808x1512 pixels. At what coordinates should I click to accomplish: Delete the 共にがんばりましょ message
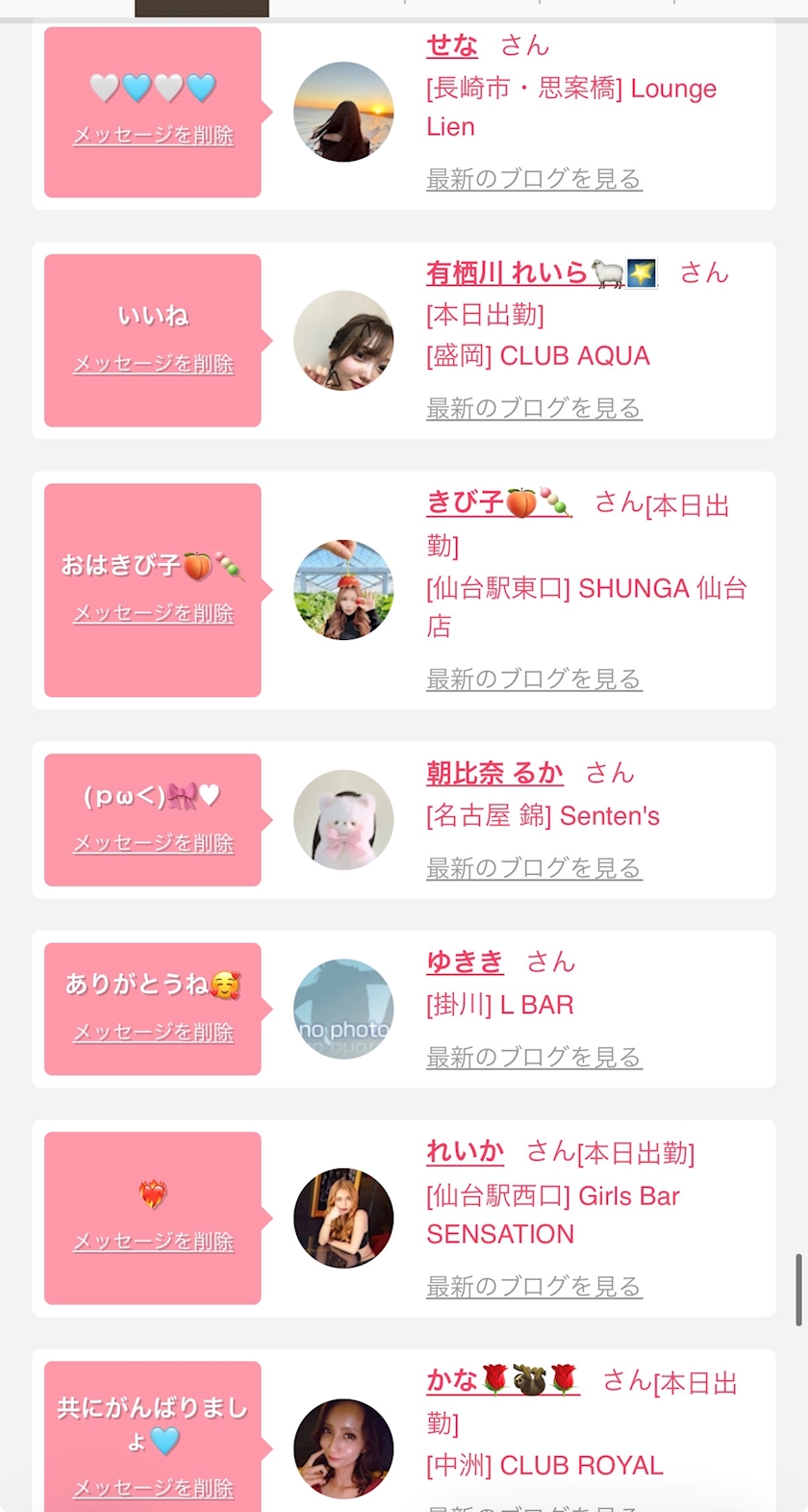(x=154, y=1488)
